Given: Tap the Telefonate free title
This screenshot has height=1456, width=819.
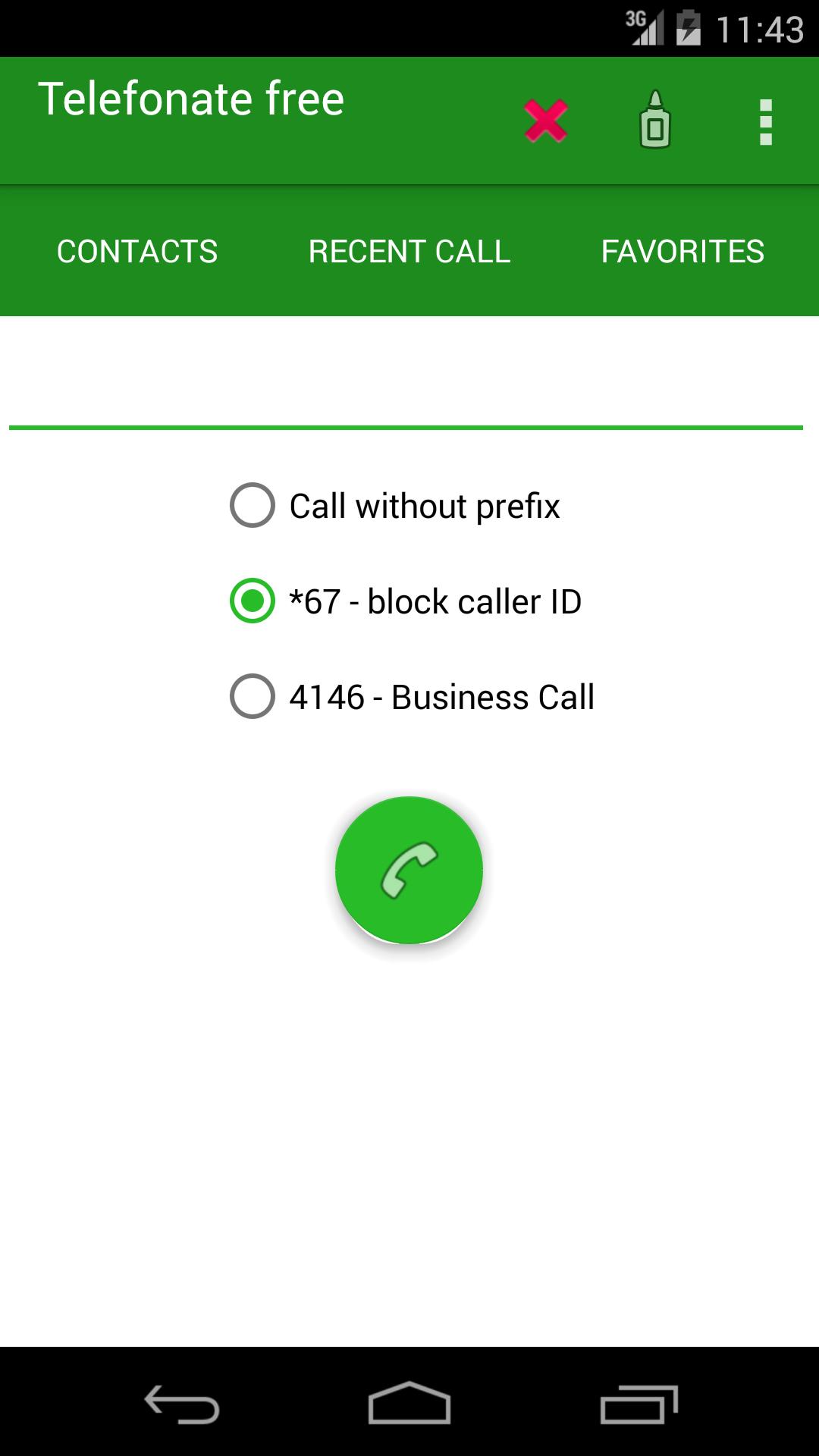Looking at the screenshot, I should coord(193,99).
